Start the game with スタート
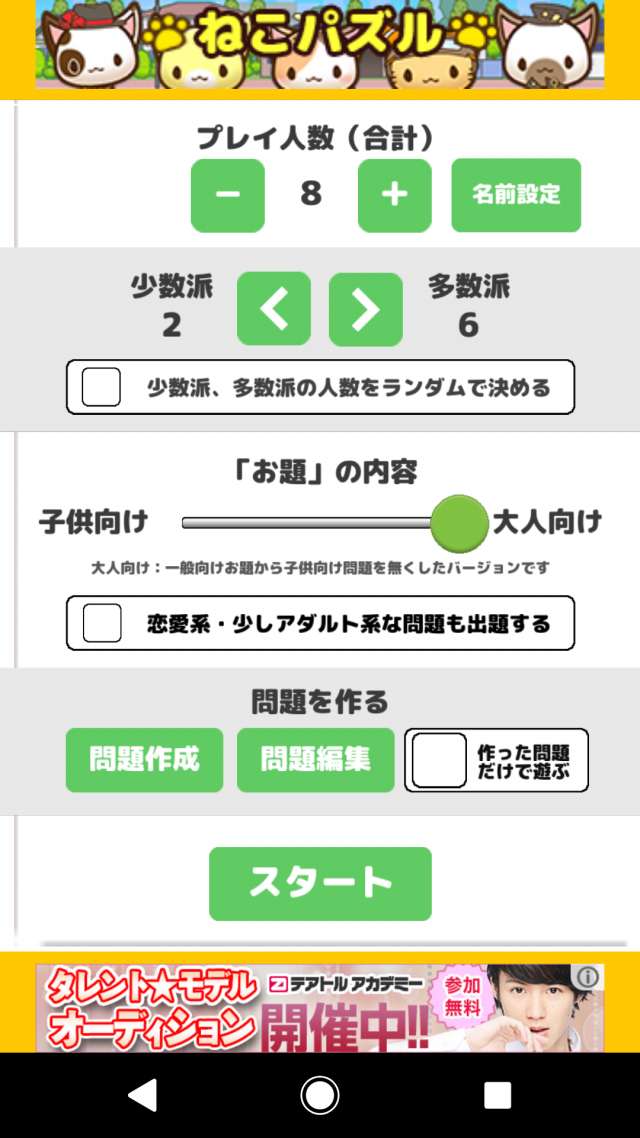640x1138 pixels. click(x=320, y=884)
